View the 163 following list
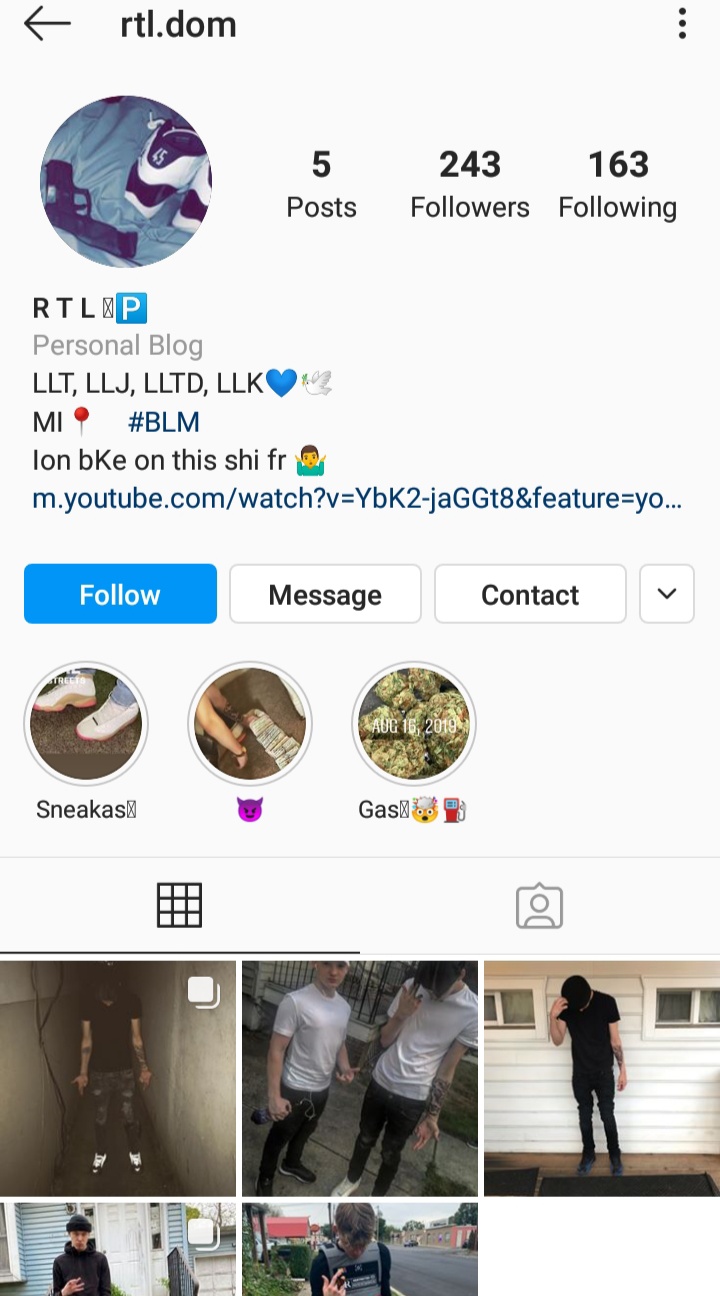Viewport: 720px width, 1296px height. [618, 184]
